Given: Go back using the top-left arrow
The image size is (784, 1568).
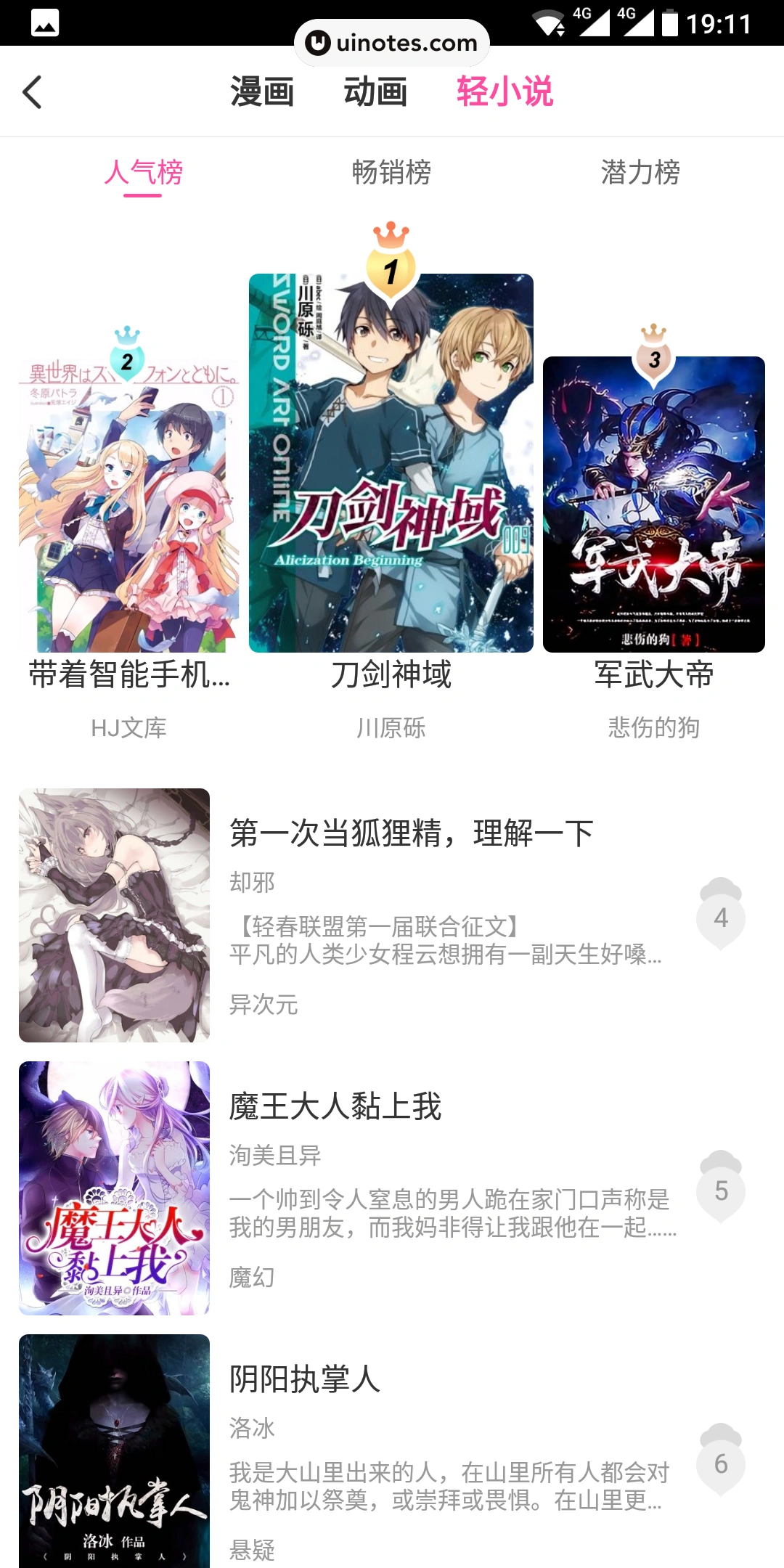Looking at the screenshot, I should click(x=33, y=92).
